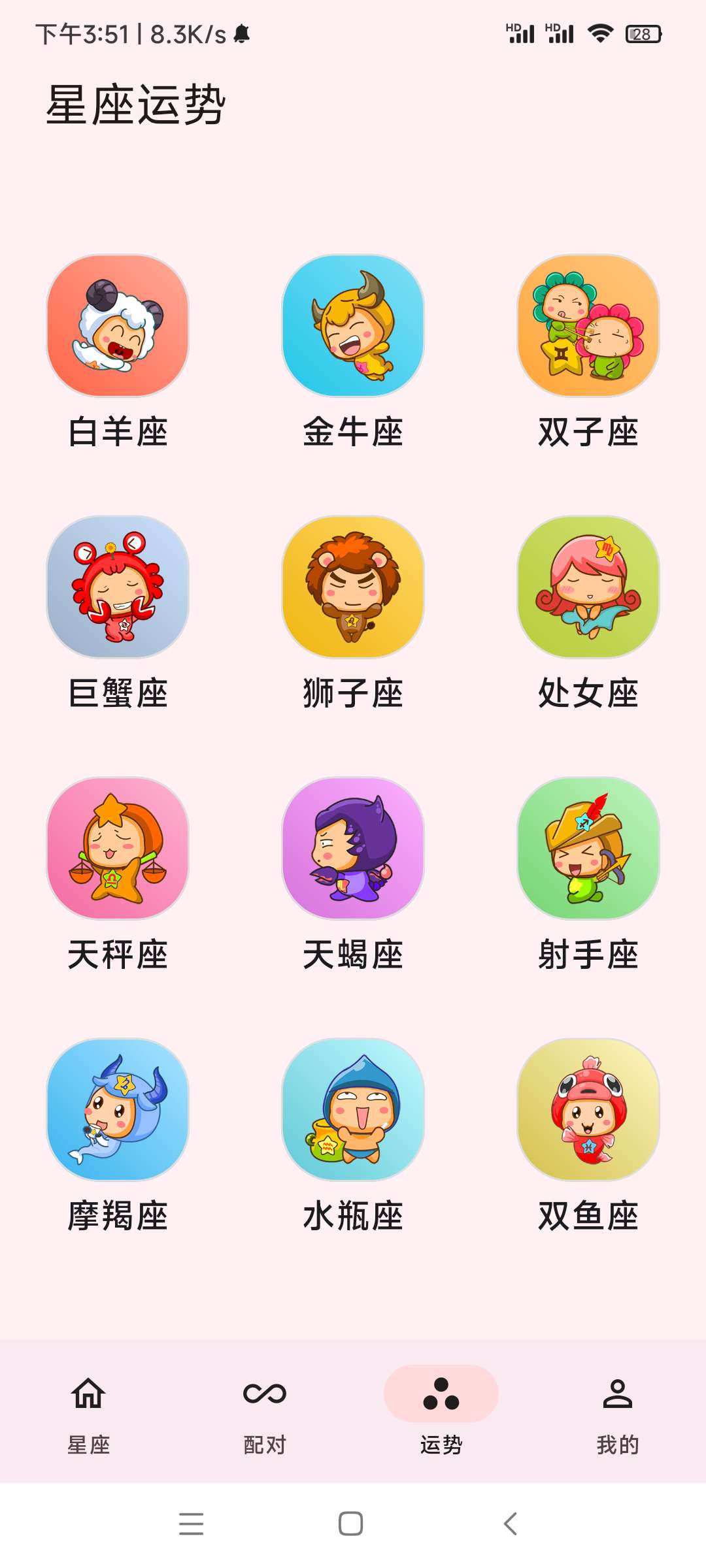Open recent apps from navigation bar
The width and height of the screenshot is (706, 1568).
click(192, 1524)
